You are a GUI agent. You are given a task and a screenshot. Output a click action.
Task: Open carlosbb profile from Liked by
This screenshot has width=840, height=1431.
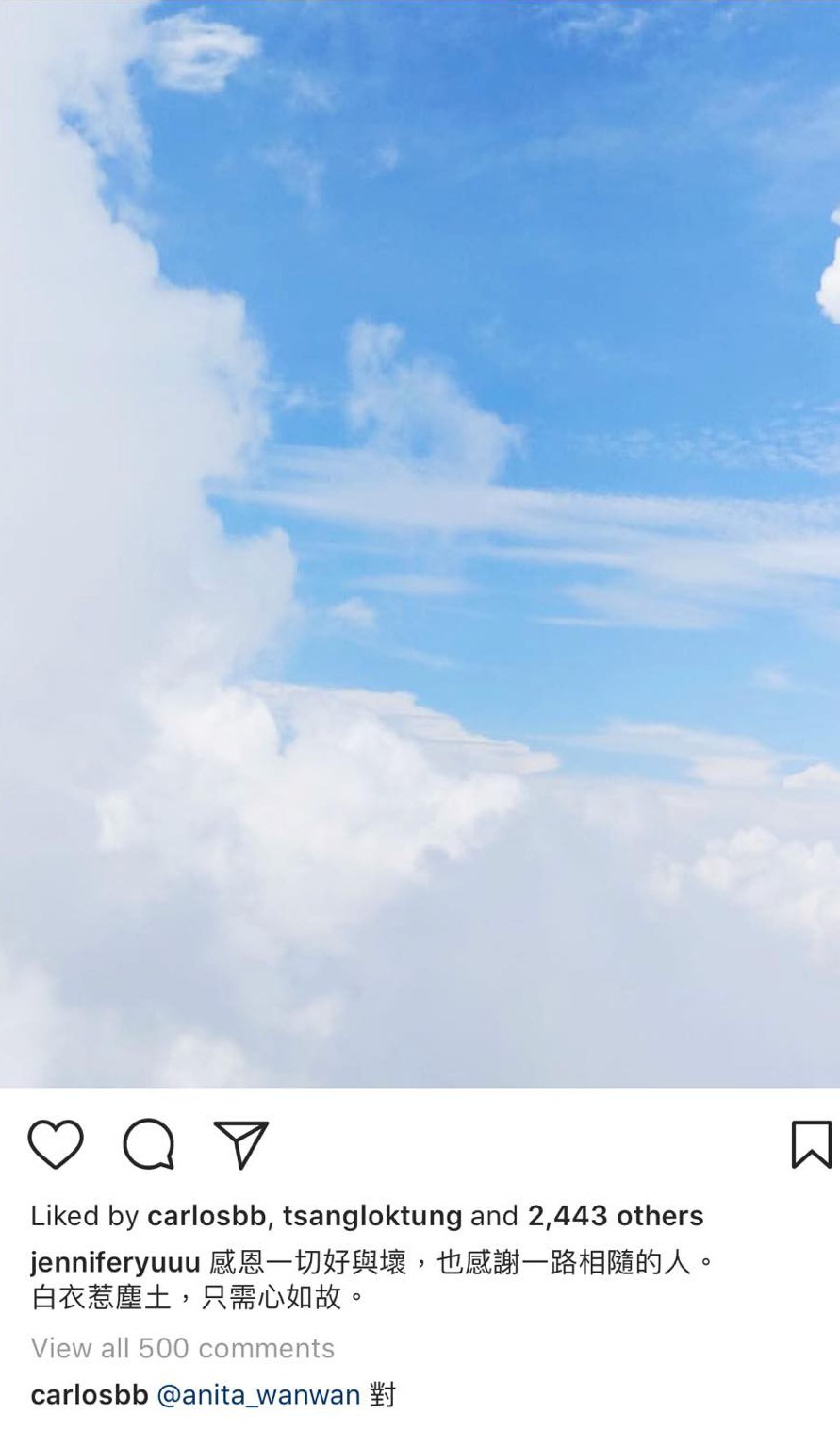click(206, 1216)
